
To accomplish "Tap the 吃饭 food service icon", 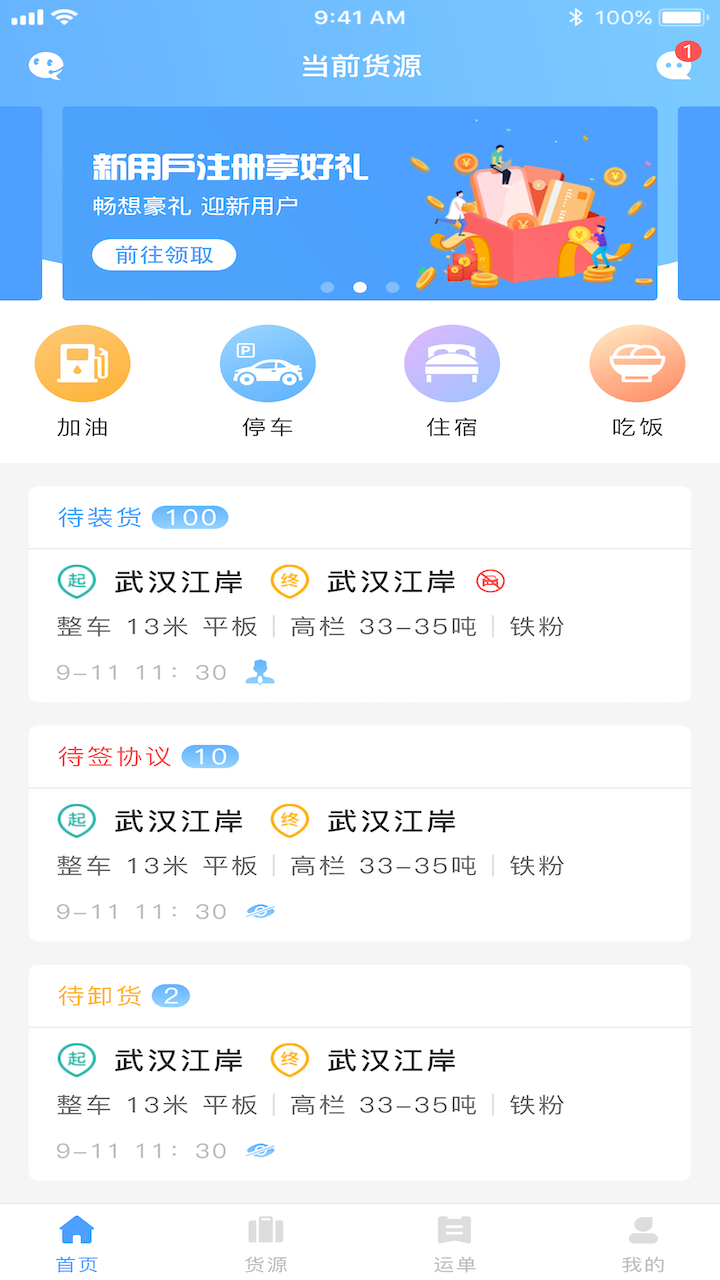I will [x=637, y=363].
